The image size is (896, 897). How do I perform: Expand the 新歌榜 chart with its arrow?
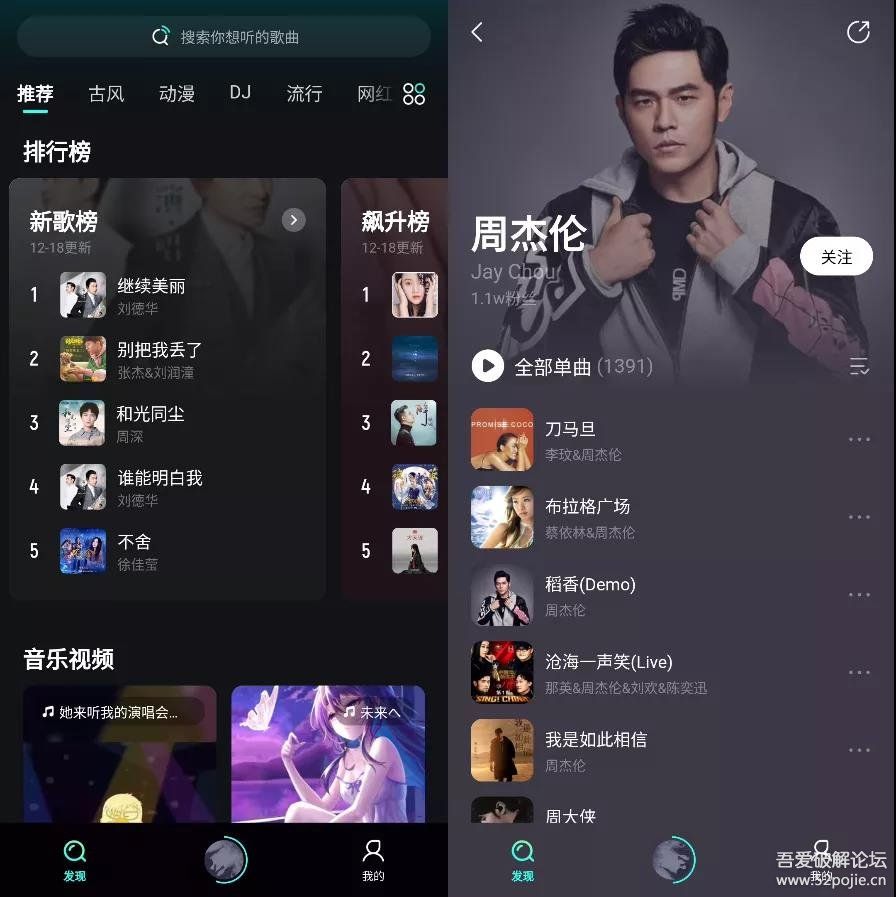click(x=293, y=220)
